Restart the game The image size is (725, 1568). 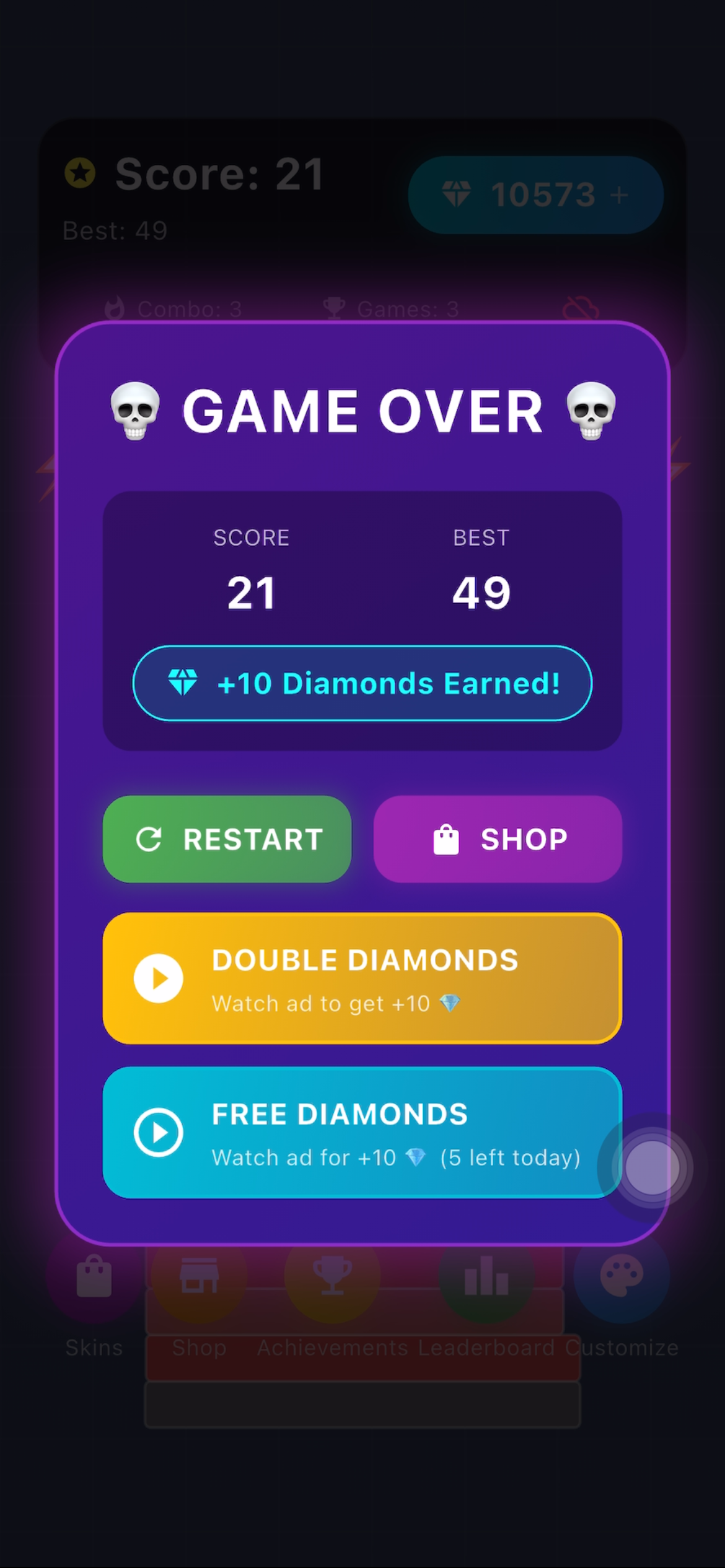click(227, 839)
